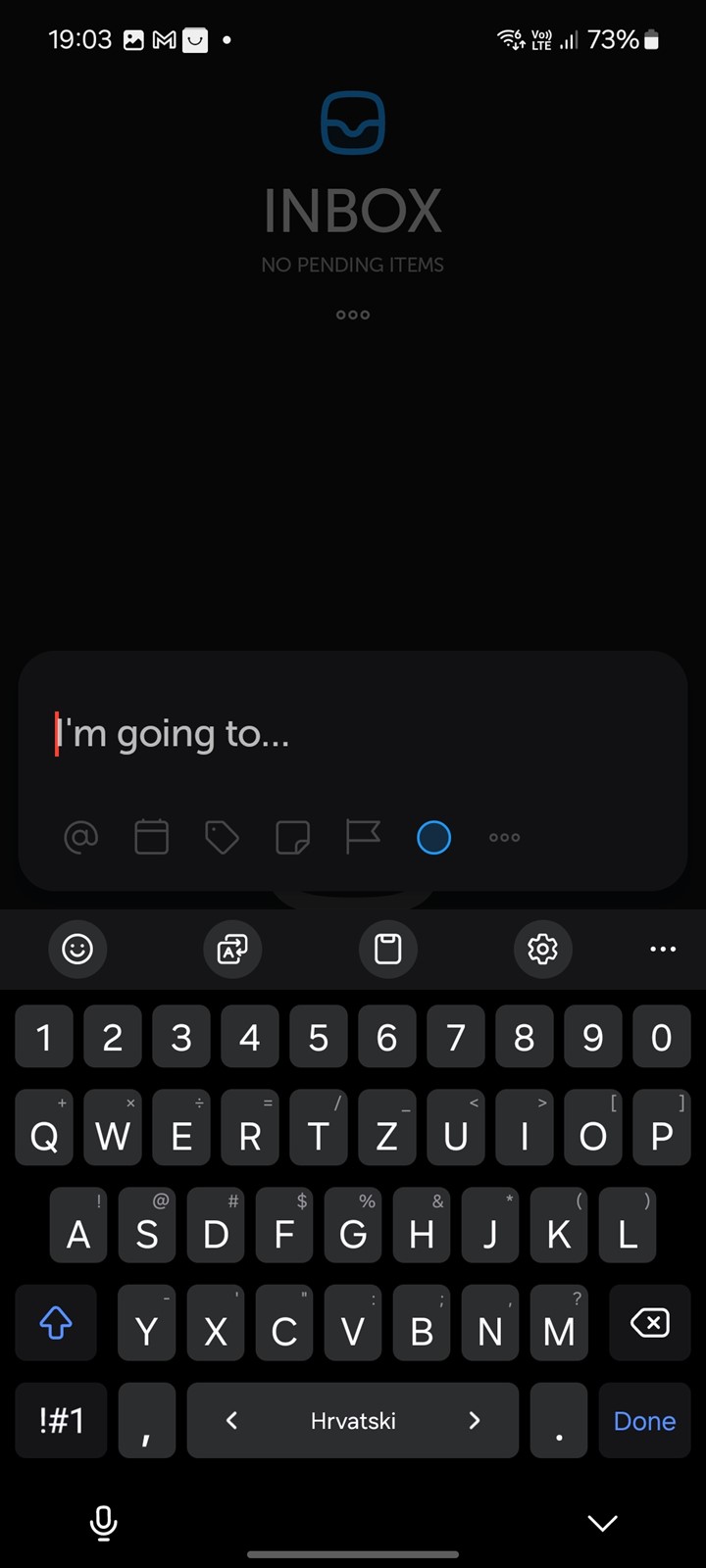Open the keyboard translate tool
The image size is (706, 1568).
click(x=232, y=949)
